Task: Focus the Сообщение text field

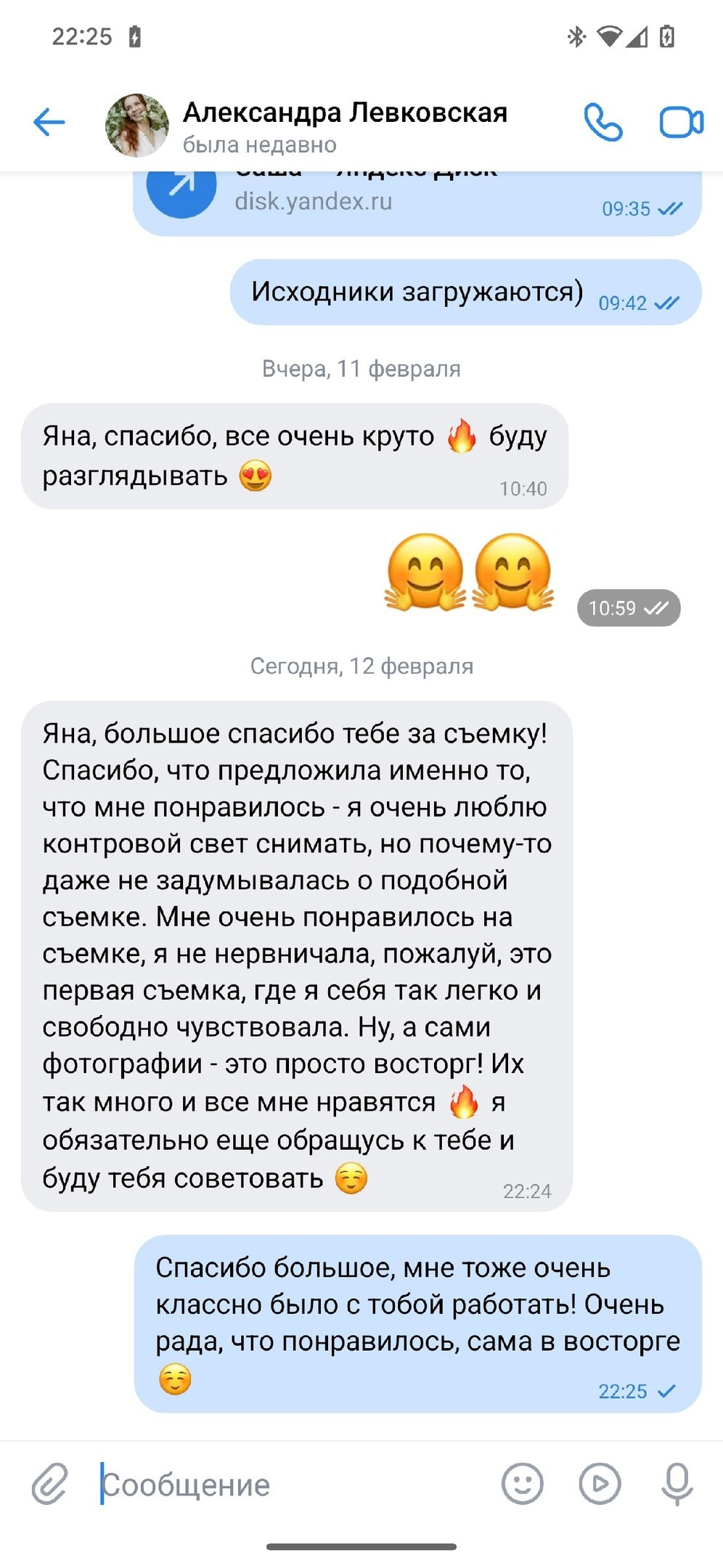Action: click(x=290, y=1485)
